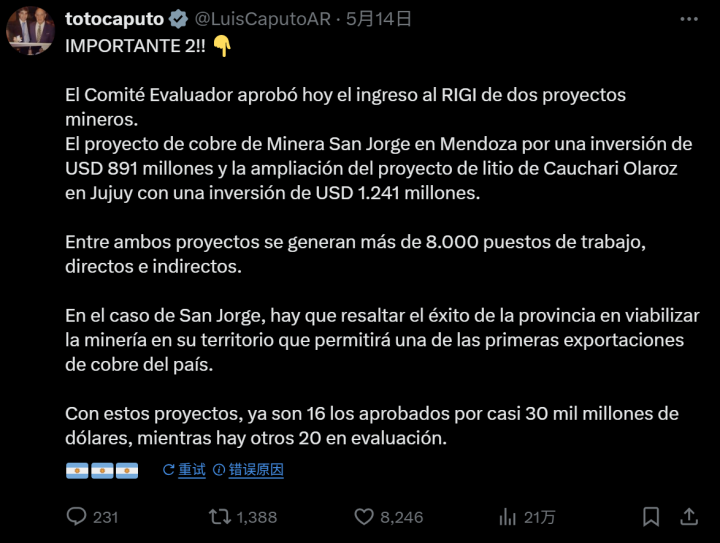Image resolution: width=720 pixels, height=543 pixels.
Task: Like the tweet with 8,246 likes
Action: click(388, 517)
